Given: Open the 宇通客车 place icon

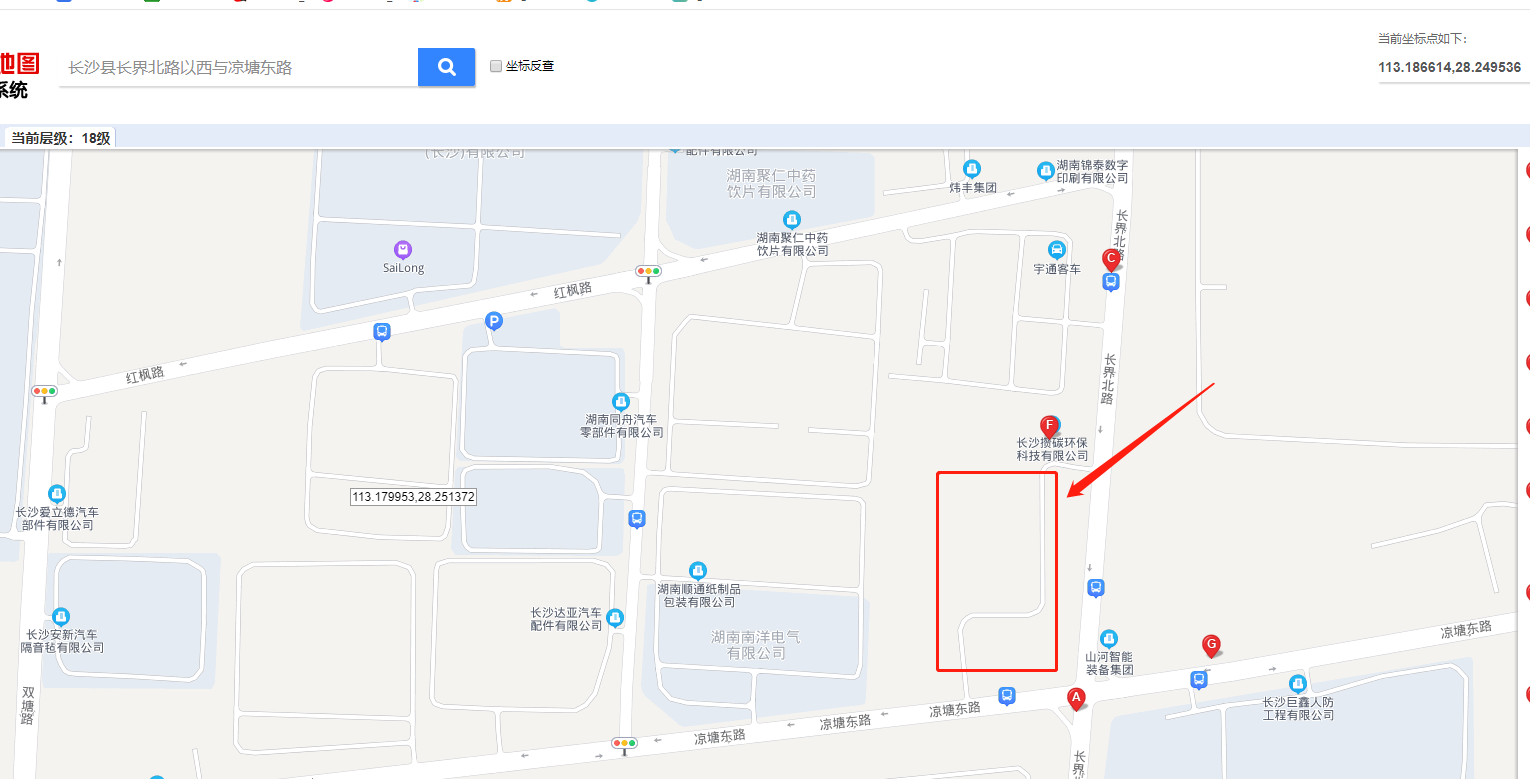Looking at the screenshot, I should coord(1056,249).
